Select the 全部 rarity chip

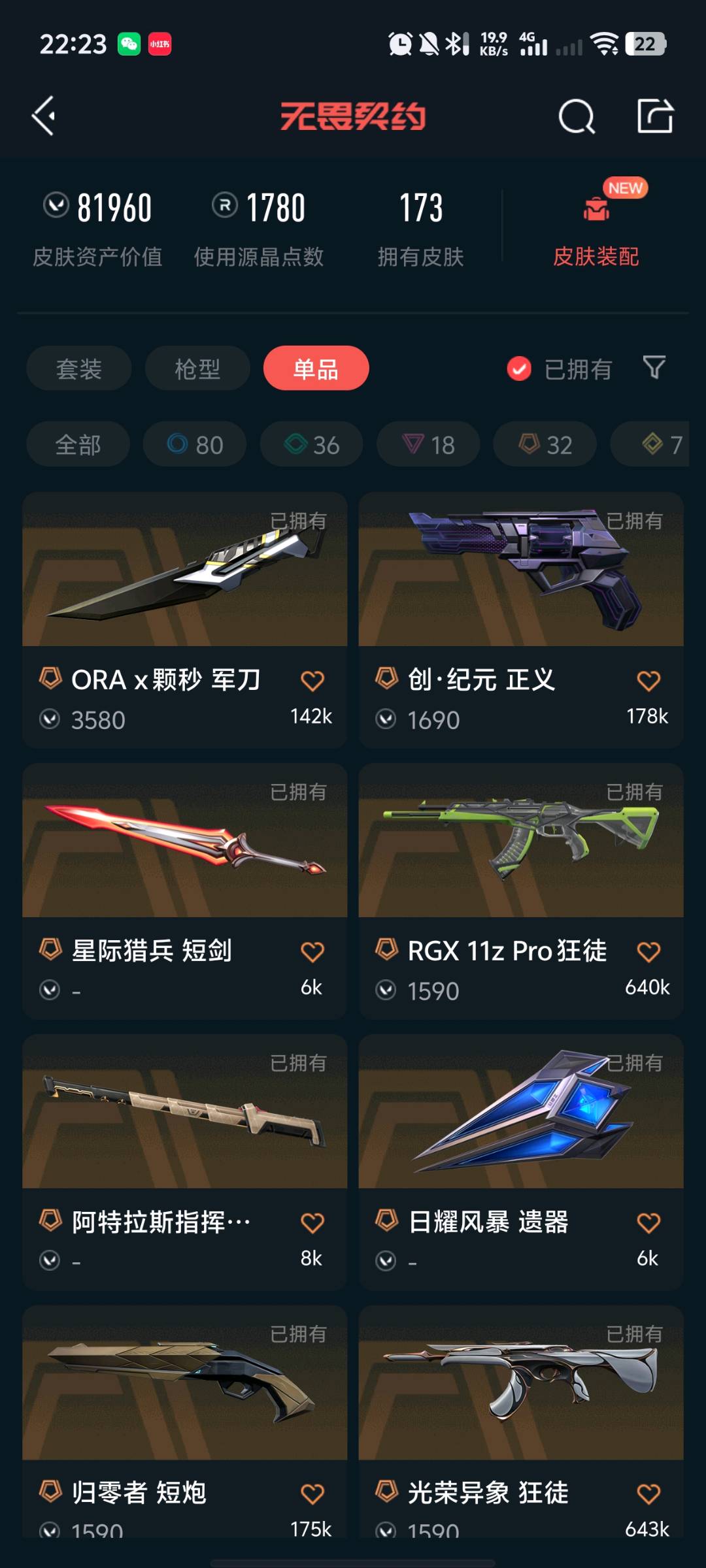tap(78, 444)
